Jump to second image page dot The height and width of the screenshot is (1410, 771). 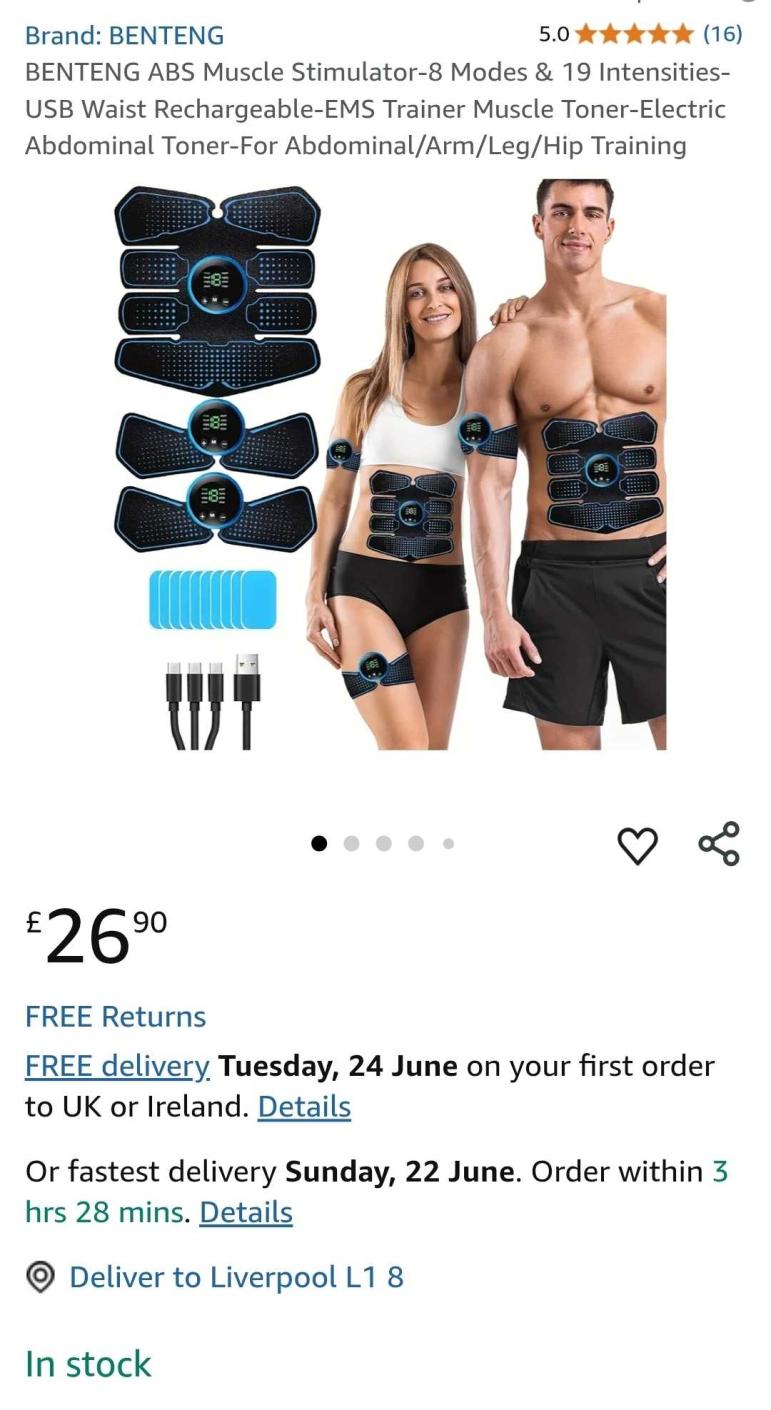351,844
